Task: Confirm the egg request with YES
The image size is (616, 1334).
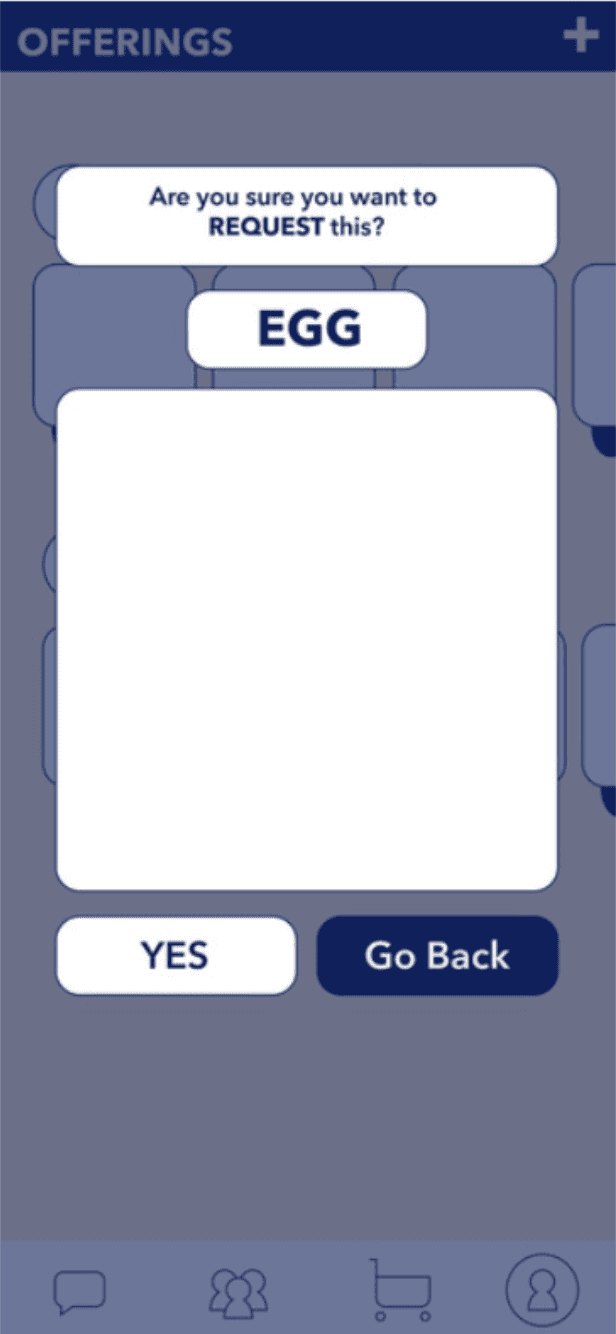Action: pyautogui.click(x=176, y=955)
